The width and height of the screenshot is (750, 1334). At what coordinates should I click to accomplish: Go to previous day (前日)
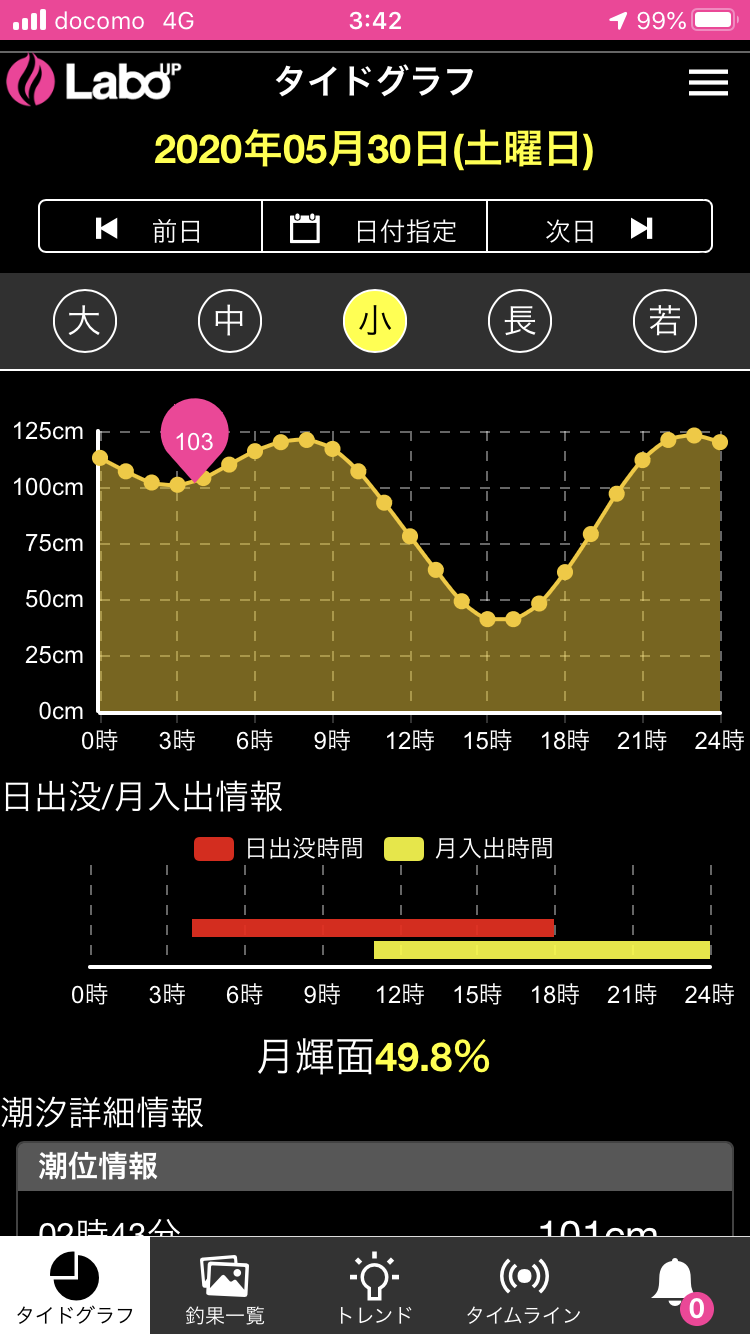(x=151, y=226)
